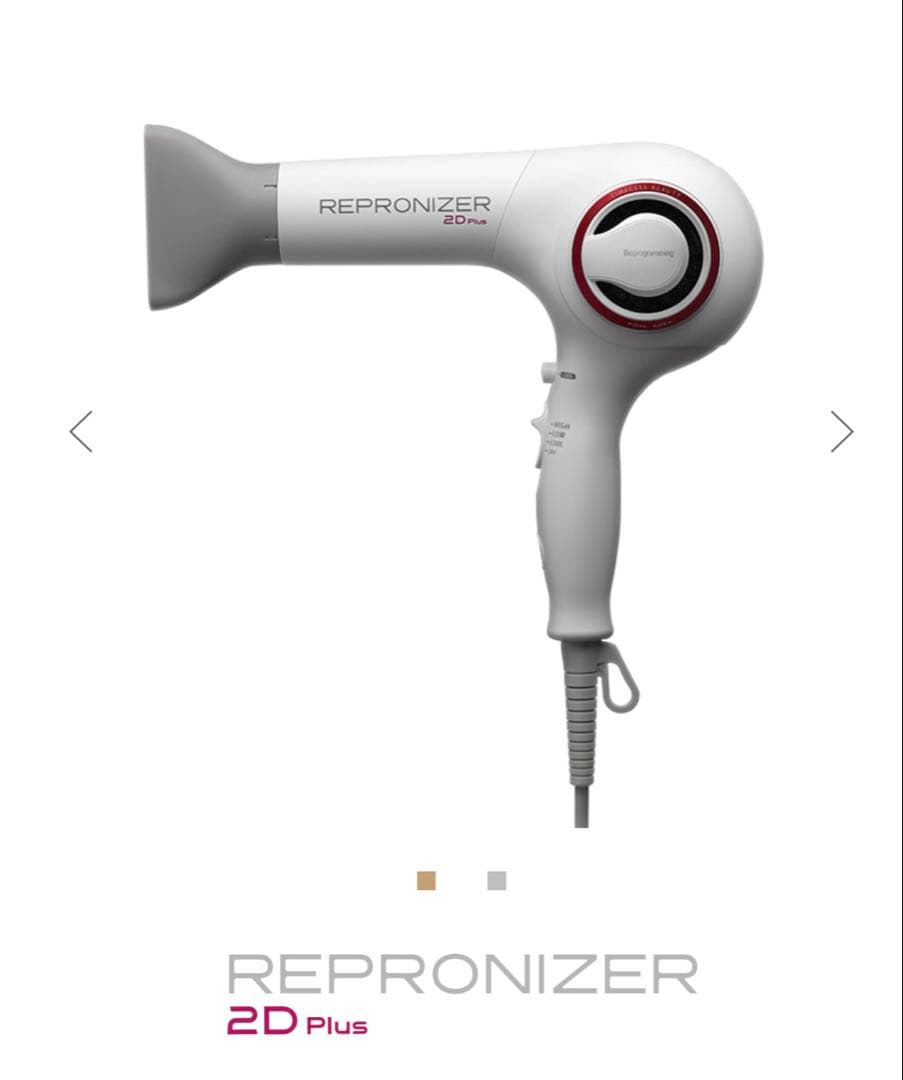Select the gold color swatch

point(426,881)
